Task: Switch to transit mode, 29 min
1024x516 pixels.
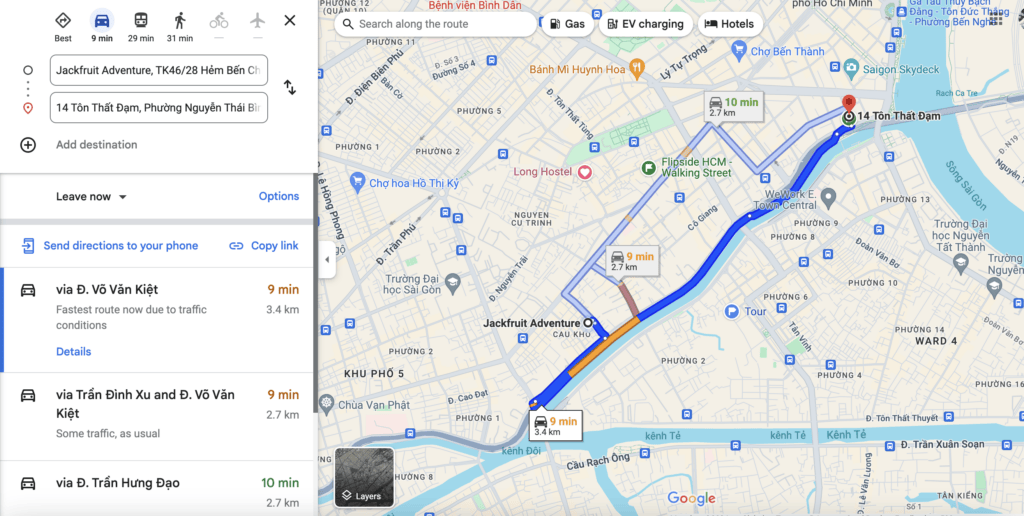Action: pos(141,25)
